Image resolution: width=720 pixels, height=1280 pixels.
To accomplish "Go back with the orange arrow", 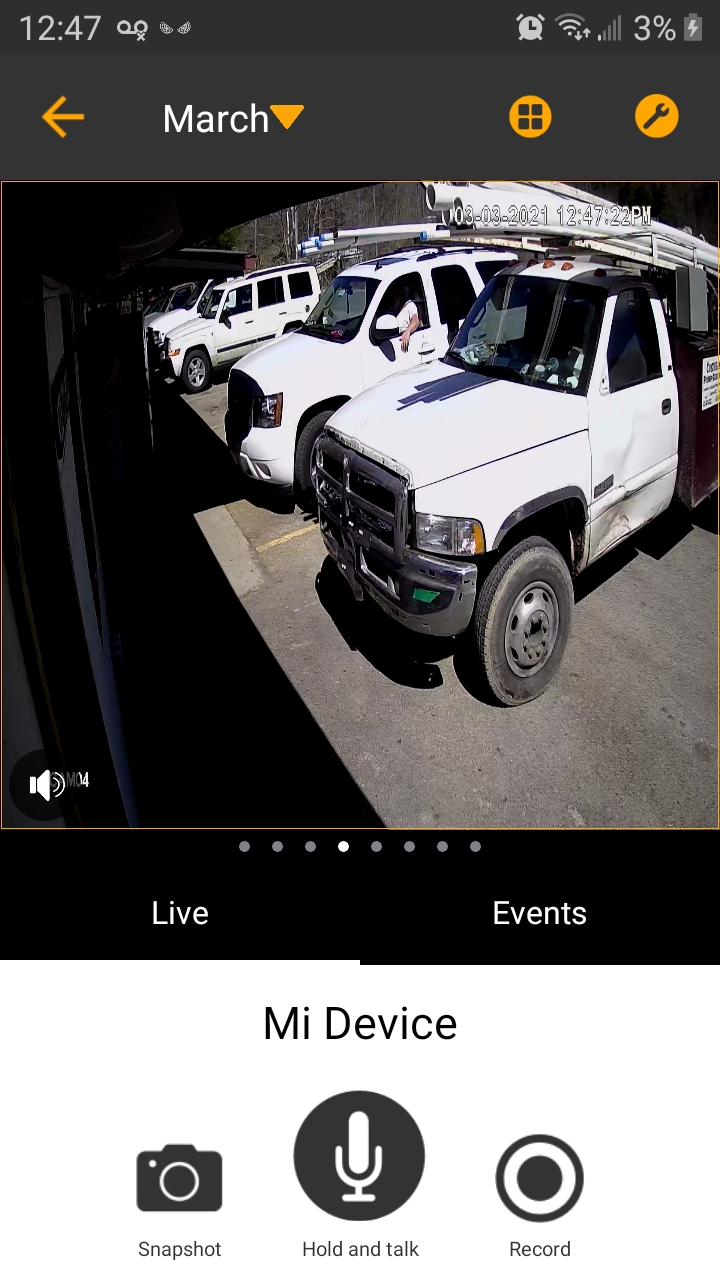I will [62, 118].
